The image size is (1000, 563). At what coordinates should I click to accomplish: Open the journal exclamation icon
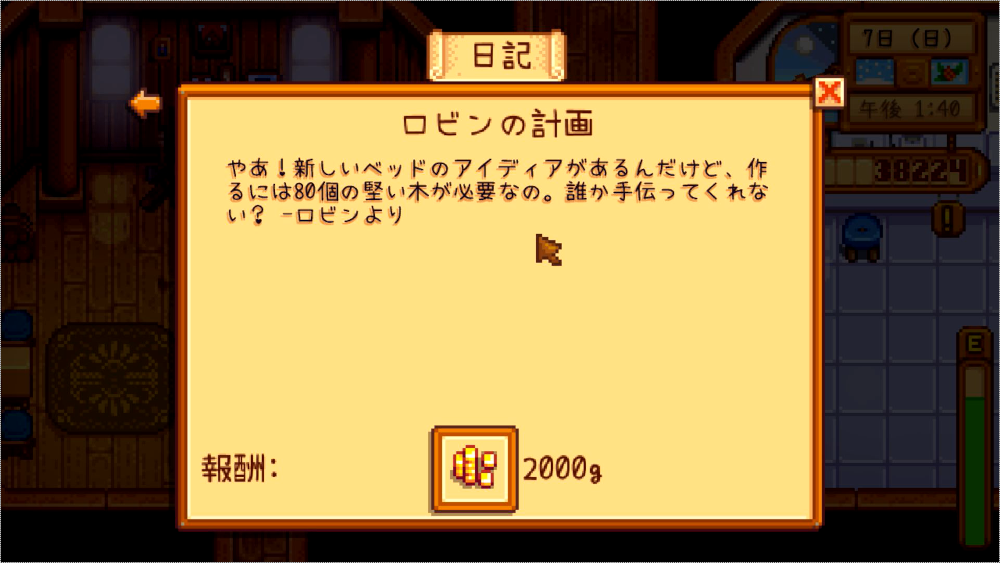tap(948, 219)
